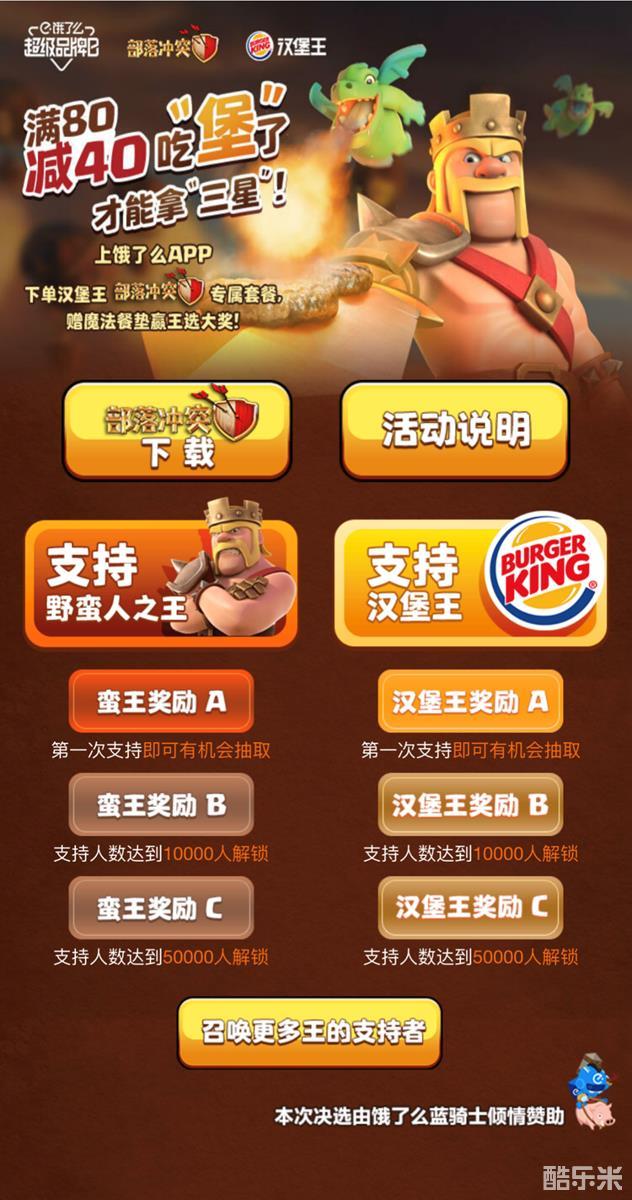Tap 召唤更多王的支持者 to invite supporters

309,1032
